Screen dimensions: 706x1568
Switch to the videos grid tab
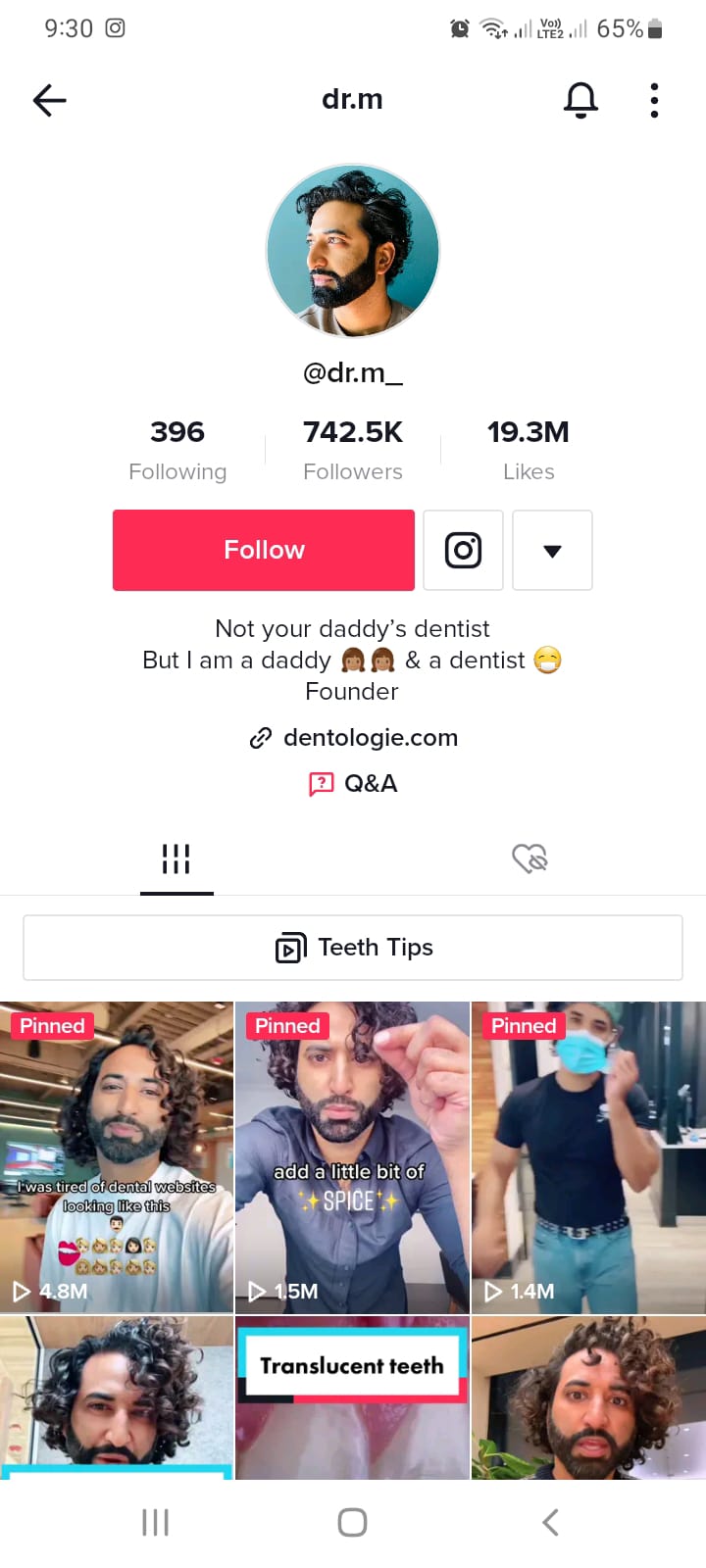tap(176, 859)
